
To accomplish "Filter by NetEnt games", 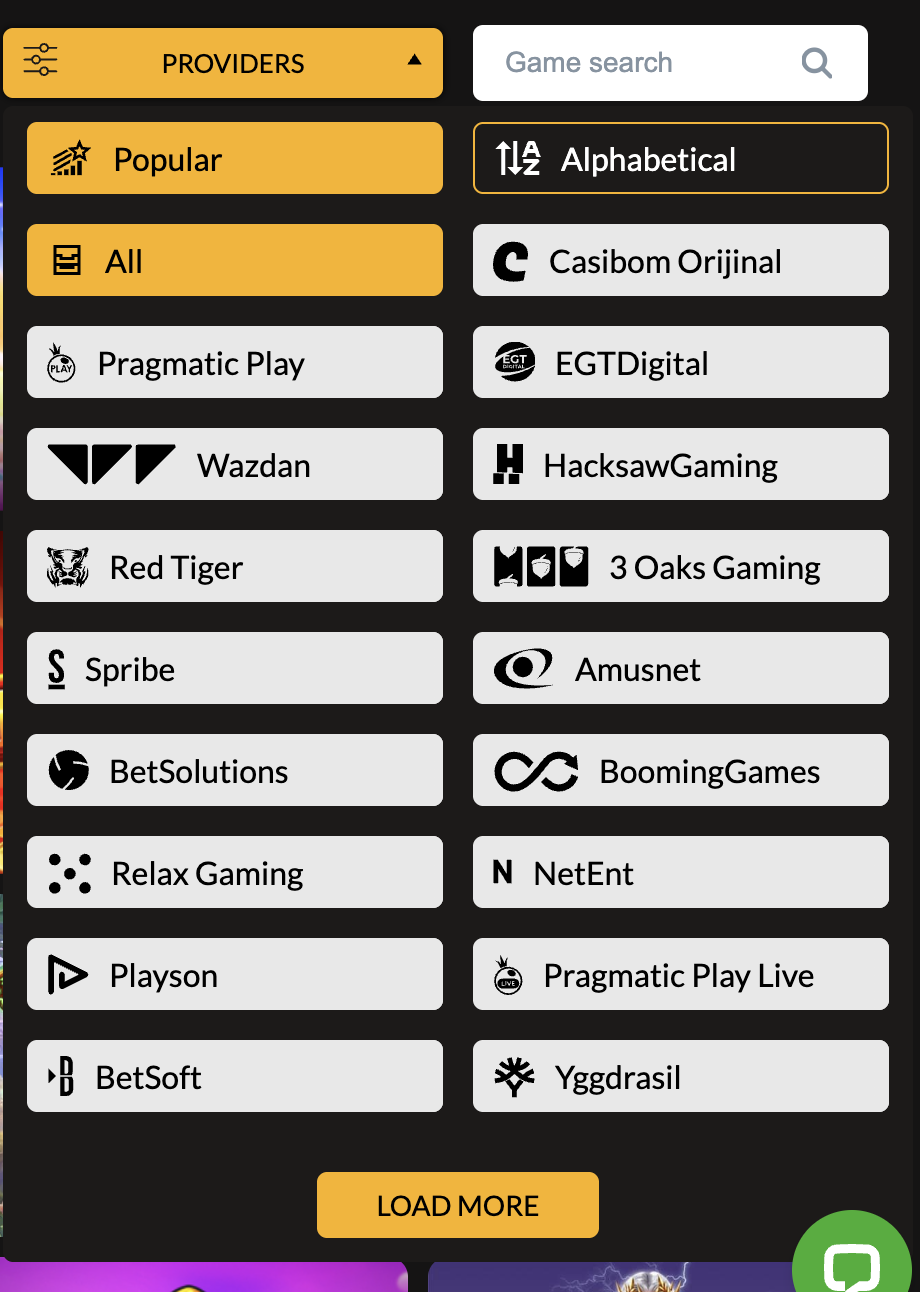I will pyautogui.click(x=680, y=873).
